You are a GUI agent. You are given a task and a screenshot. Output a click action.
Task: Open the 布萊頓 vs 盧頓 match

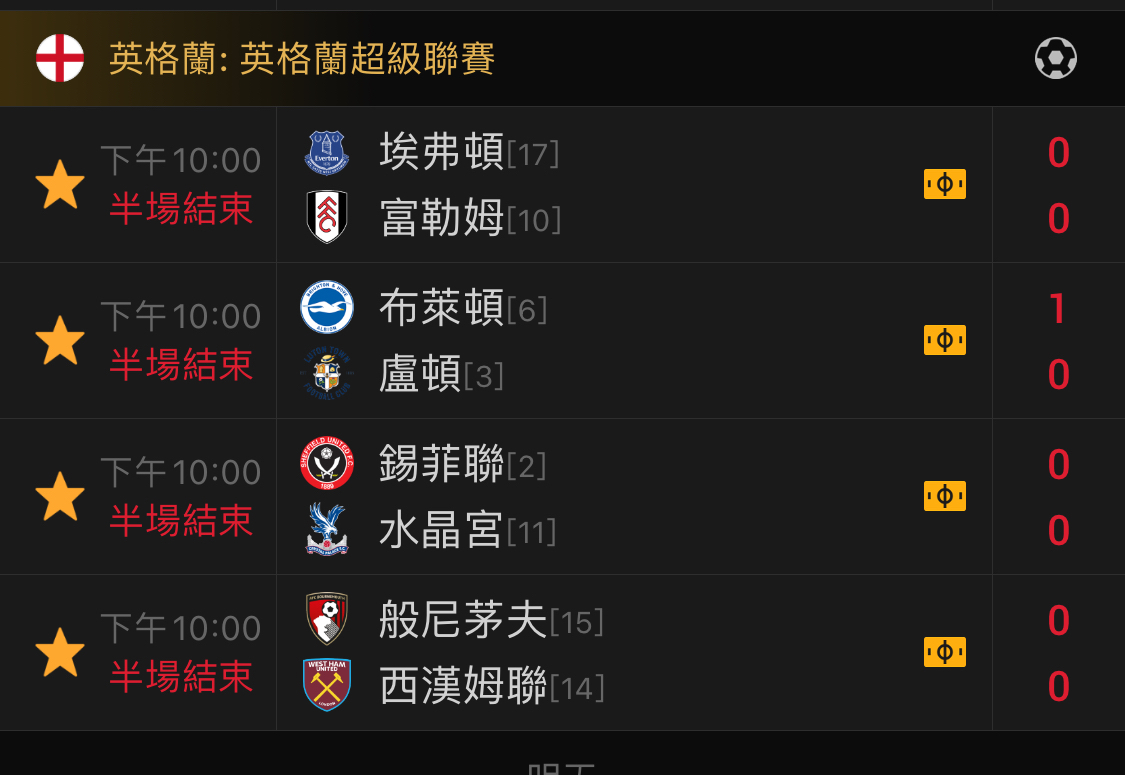click(600, 341)
